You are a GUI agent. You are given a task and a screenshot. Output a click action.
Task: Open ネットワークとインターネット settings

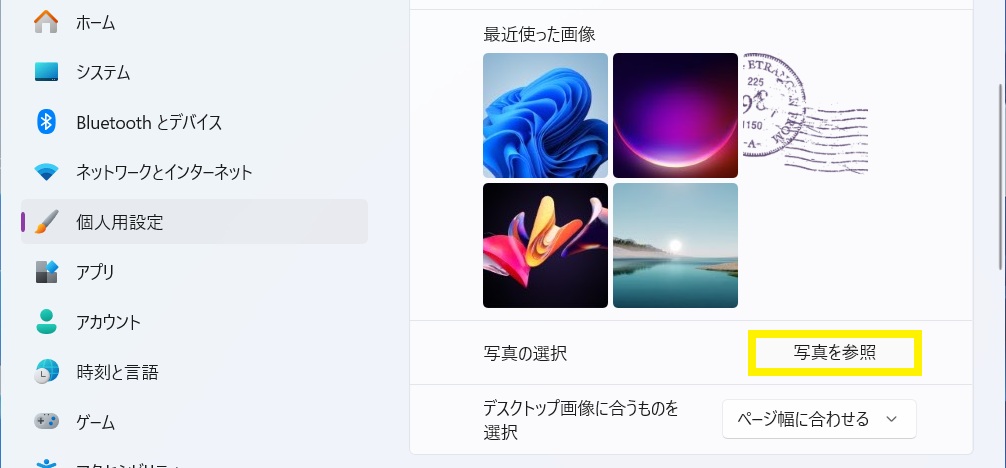coord(164,172)
